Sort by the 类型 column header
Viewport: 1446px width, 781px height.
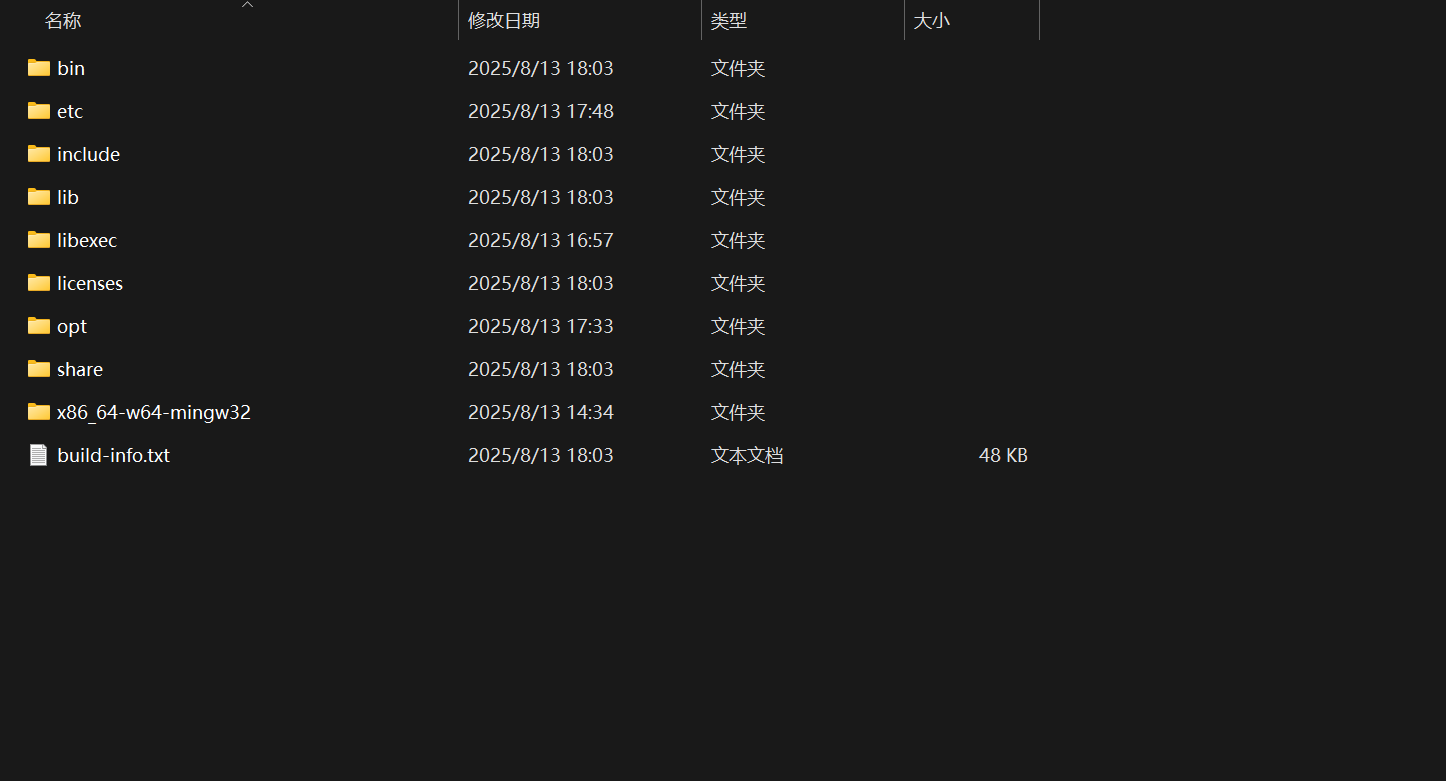tap(729, 21)
